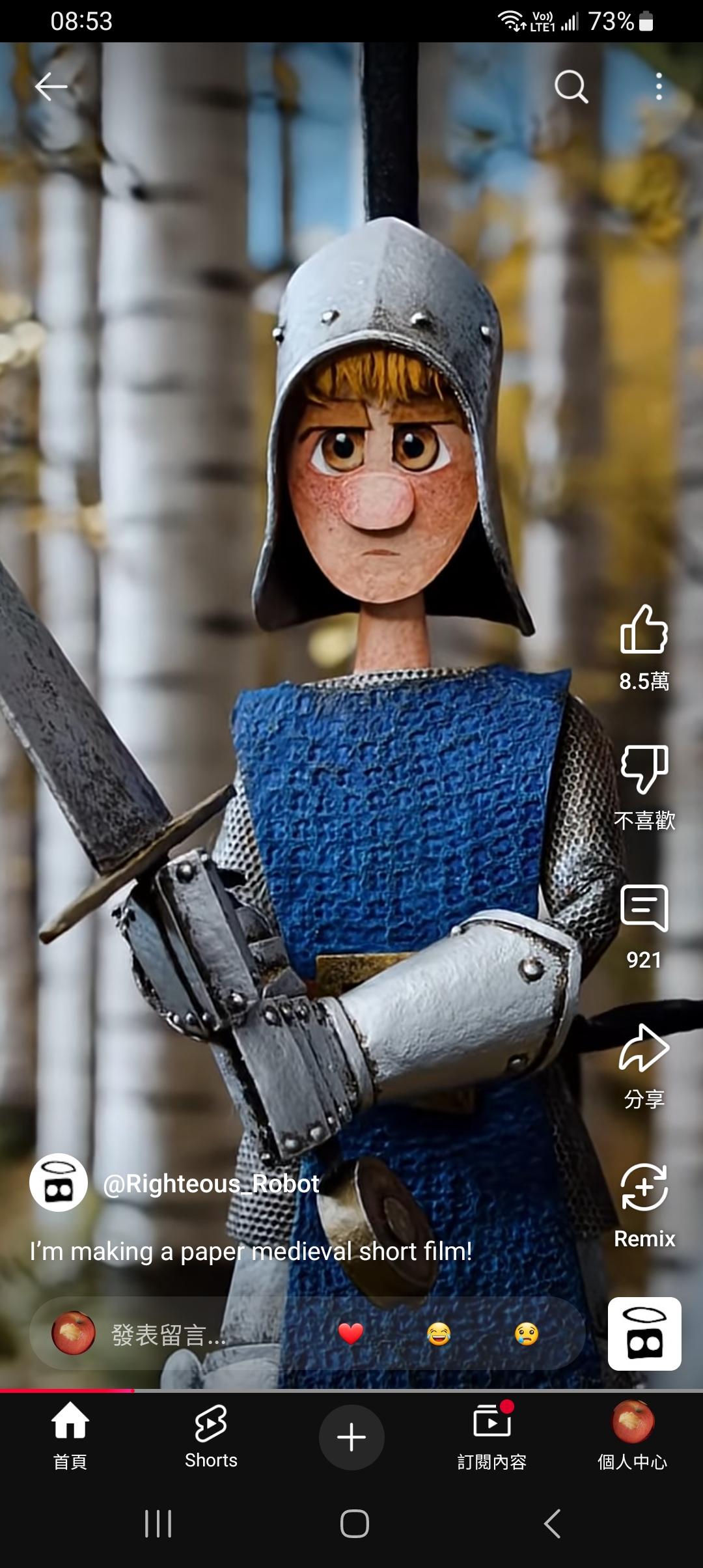Image resolution: width=703 pixels, height=1568 pixels.
Task: Send the crying emoji reaction
Action: [x=527, y=1334]
